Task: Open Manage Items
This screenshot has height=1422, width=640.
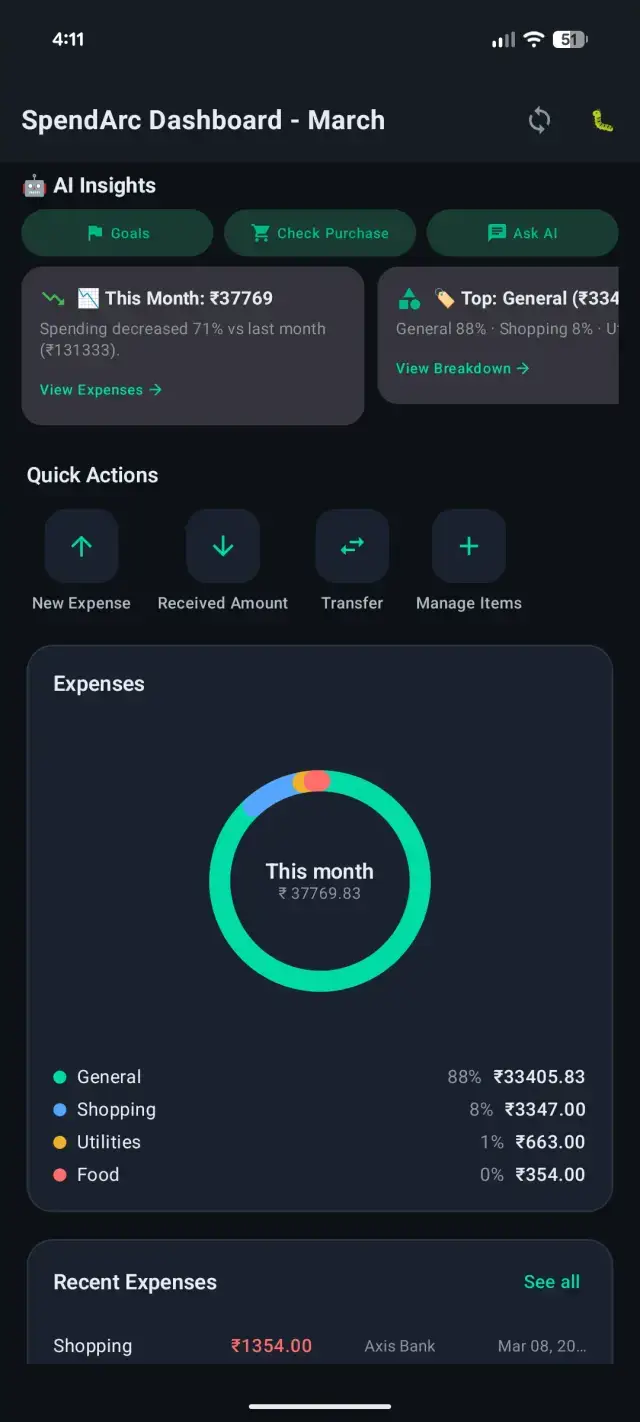Action: (x=468, y=546)
